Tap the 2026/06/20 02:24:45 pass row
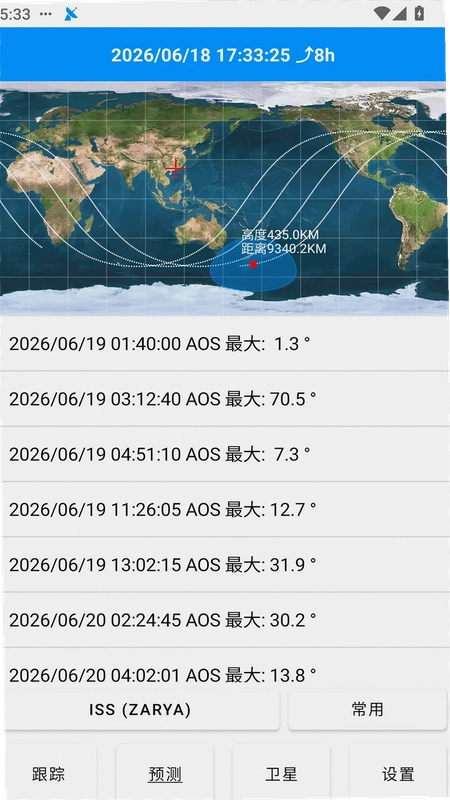Viewport: 450px width, 800px height. (x=225, y=620)
